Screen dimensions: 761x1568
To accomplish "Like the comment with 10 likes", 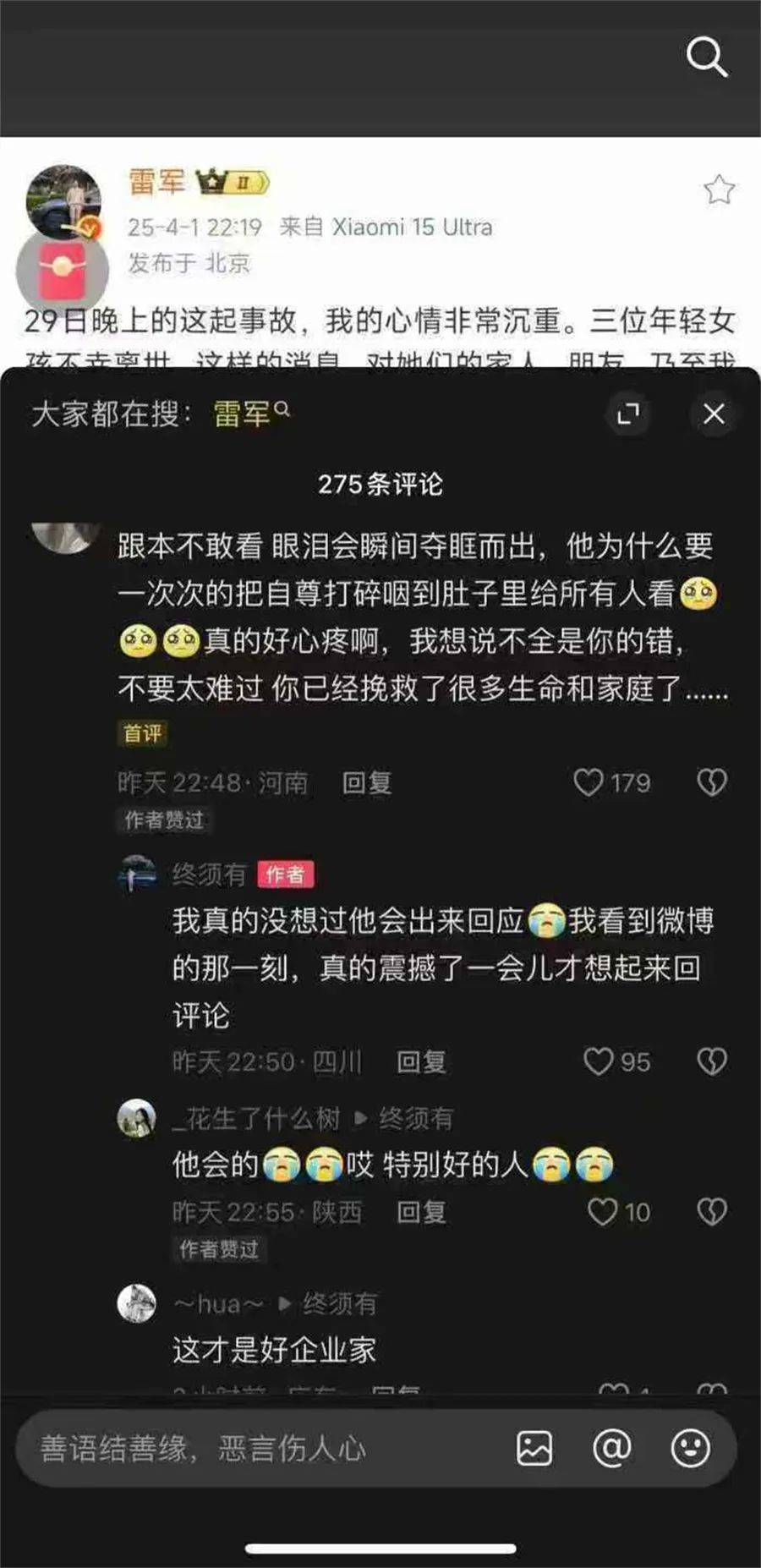I will (602, 1212).
